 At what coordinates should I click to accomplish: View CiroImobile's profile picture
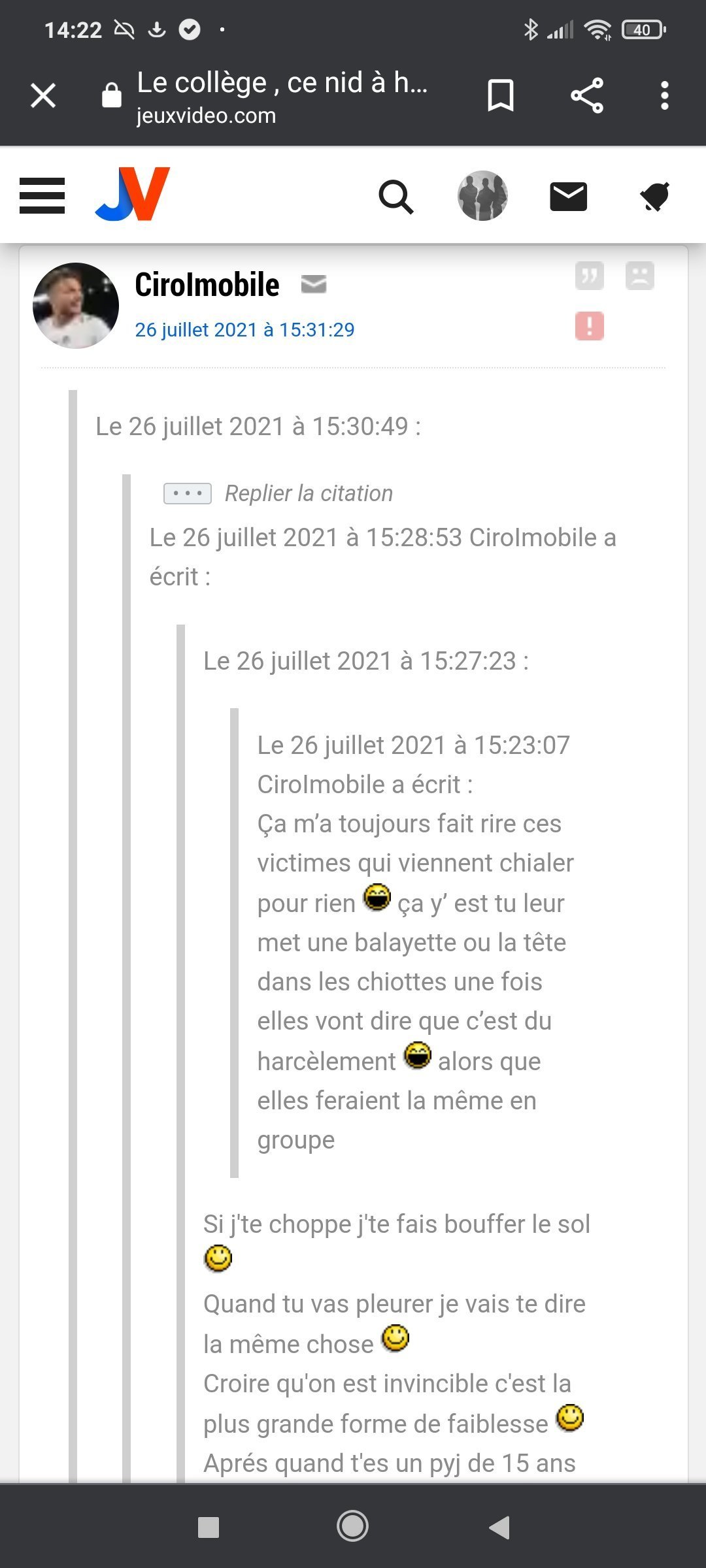pyautogui.click(x=76, y=305)
